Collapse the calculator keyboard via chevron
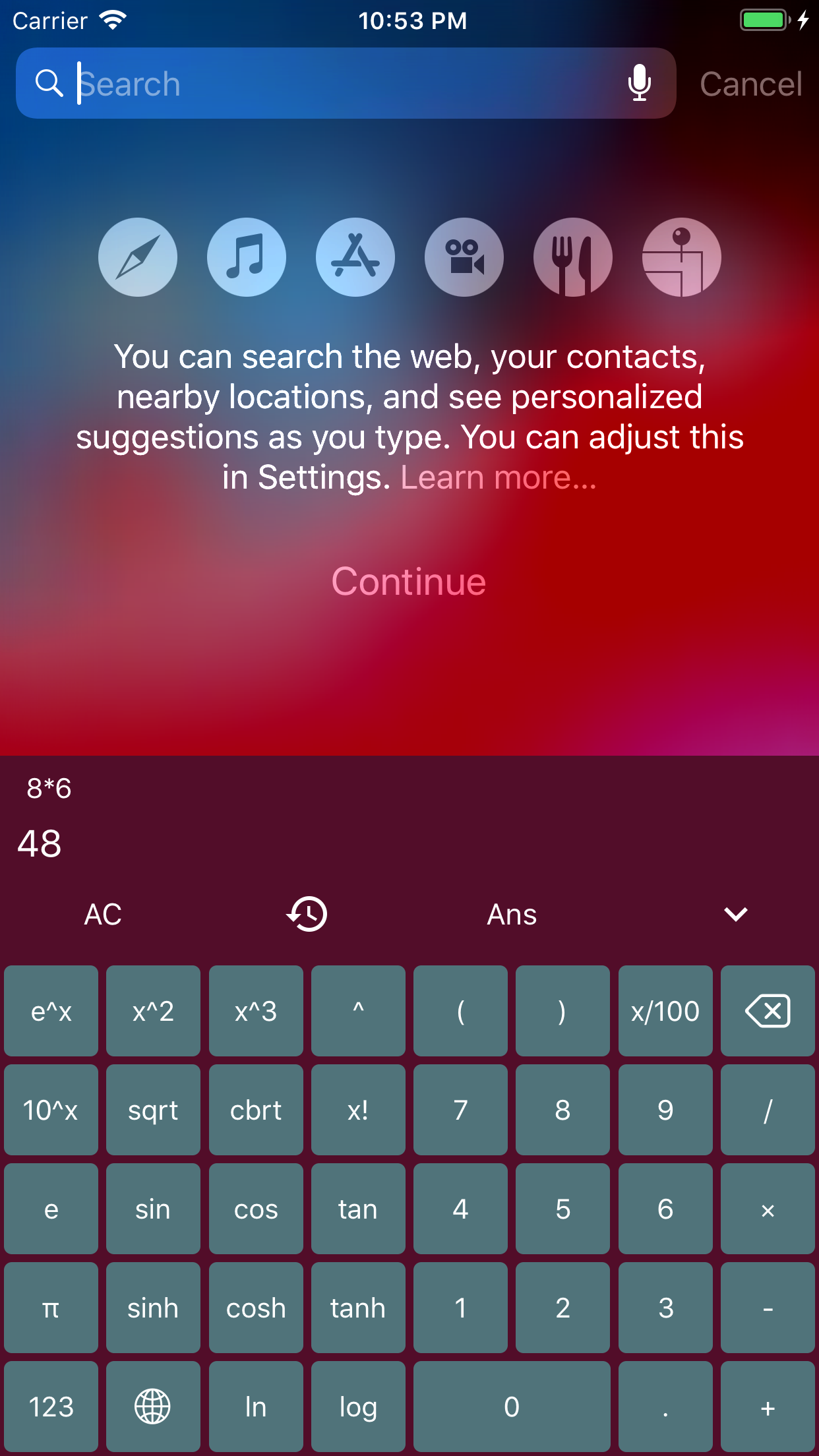The height and width of the screenshot is (1456, 819). pyautogui.click(x=734, y=914)
